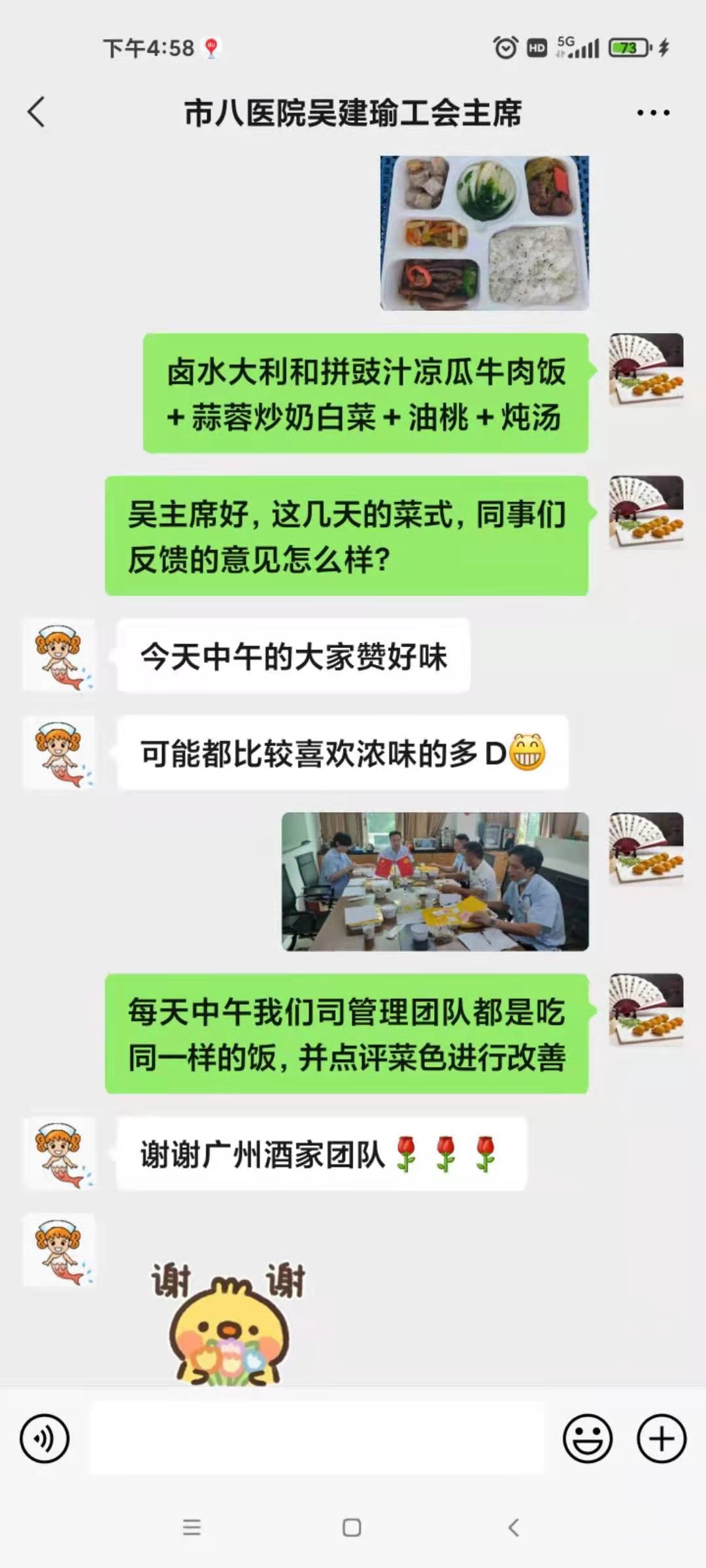
Task: Open system recent apps
Action: pos(192,1527)
